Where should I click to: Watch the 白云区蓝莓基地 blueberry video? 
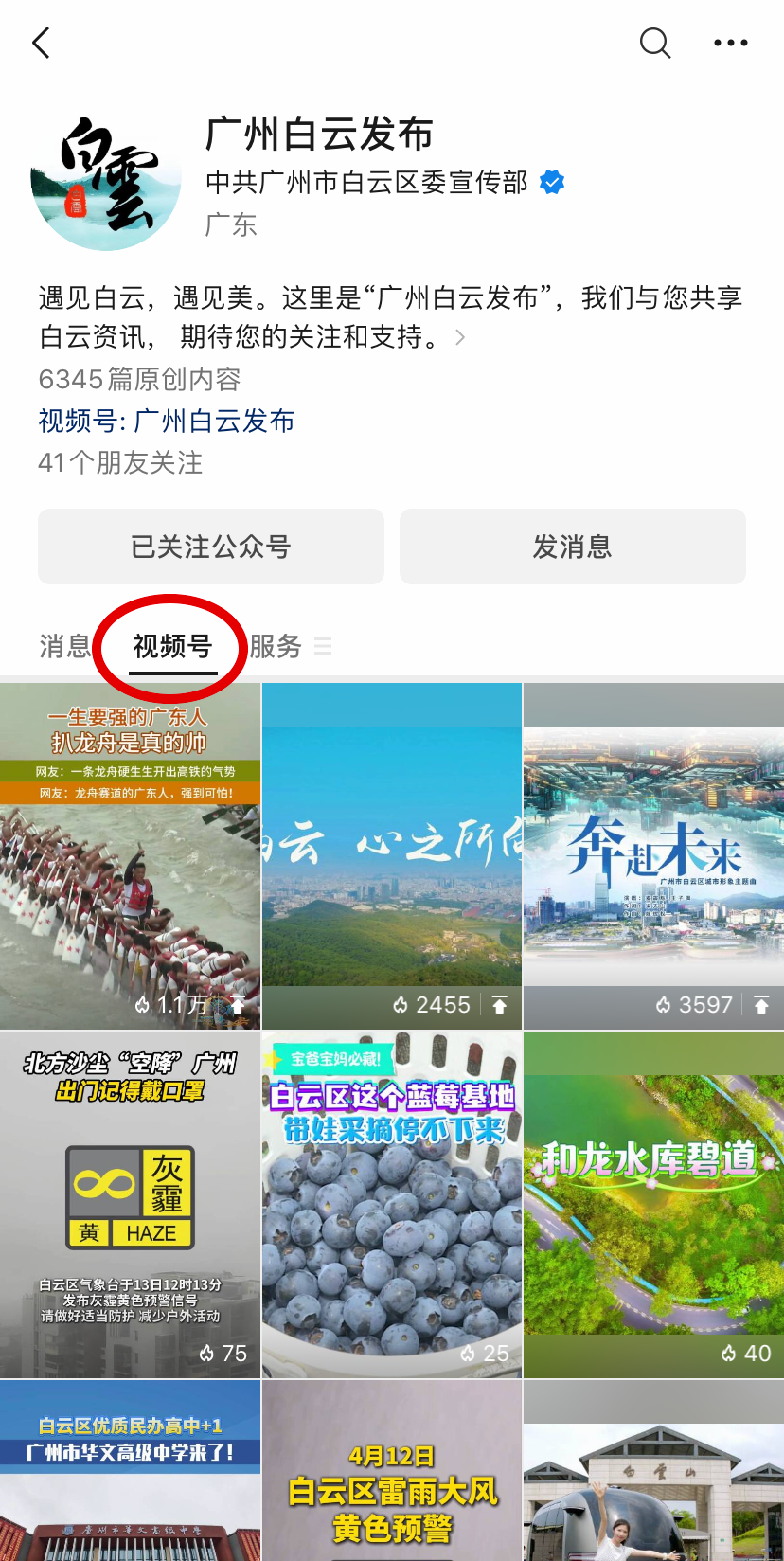[x=391, y=1205]
